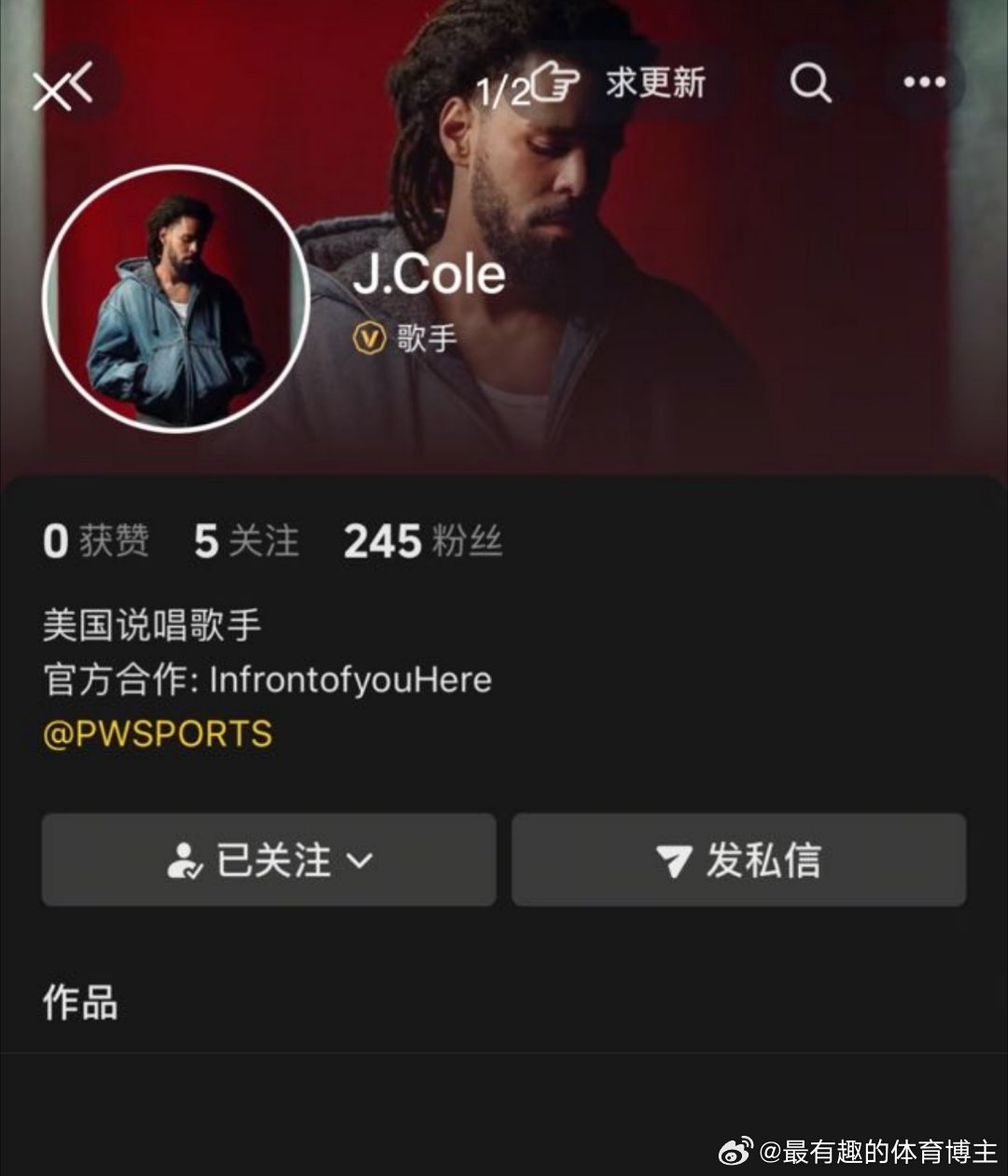Click the Weibo logo in the watermark
1008x1176 pixels.
(736, 1150)
